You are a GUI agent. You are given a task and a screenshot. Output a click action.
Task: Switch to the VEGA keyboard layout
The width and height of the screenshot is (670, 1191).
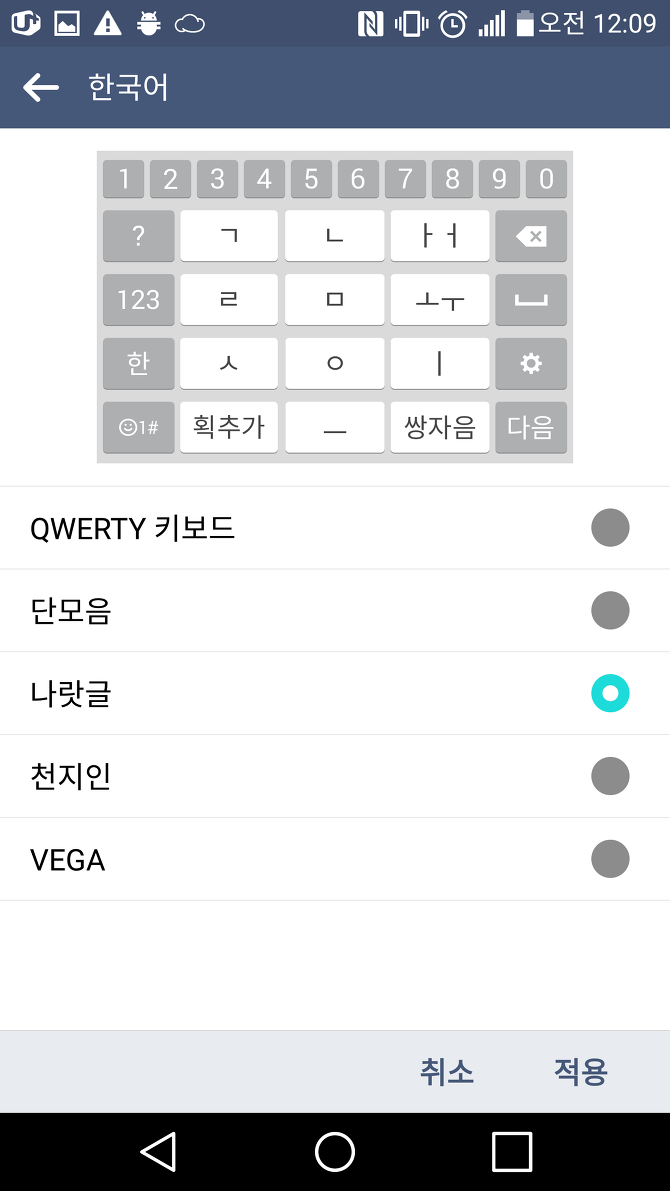click(x=335, y=859)
